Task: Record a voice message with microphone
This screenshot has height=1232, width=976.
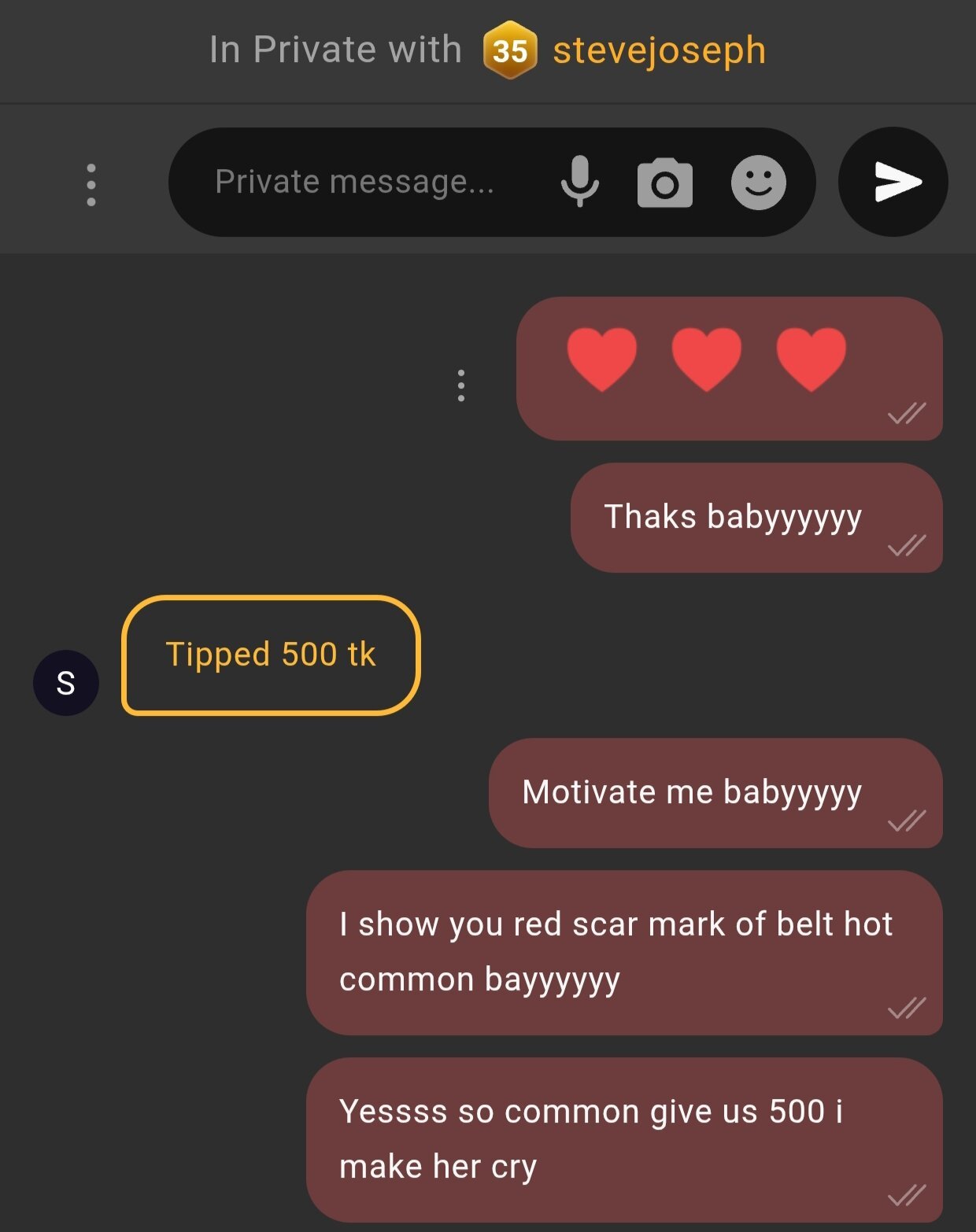Action: (x=580, y=183)
